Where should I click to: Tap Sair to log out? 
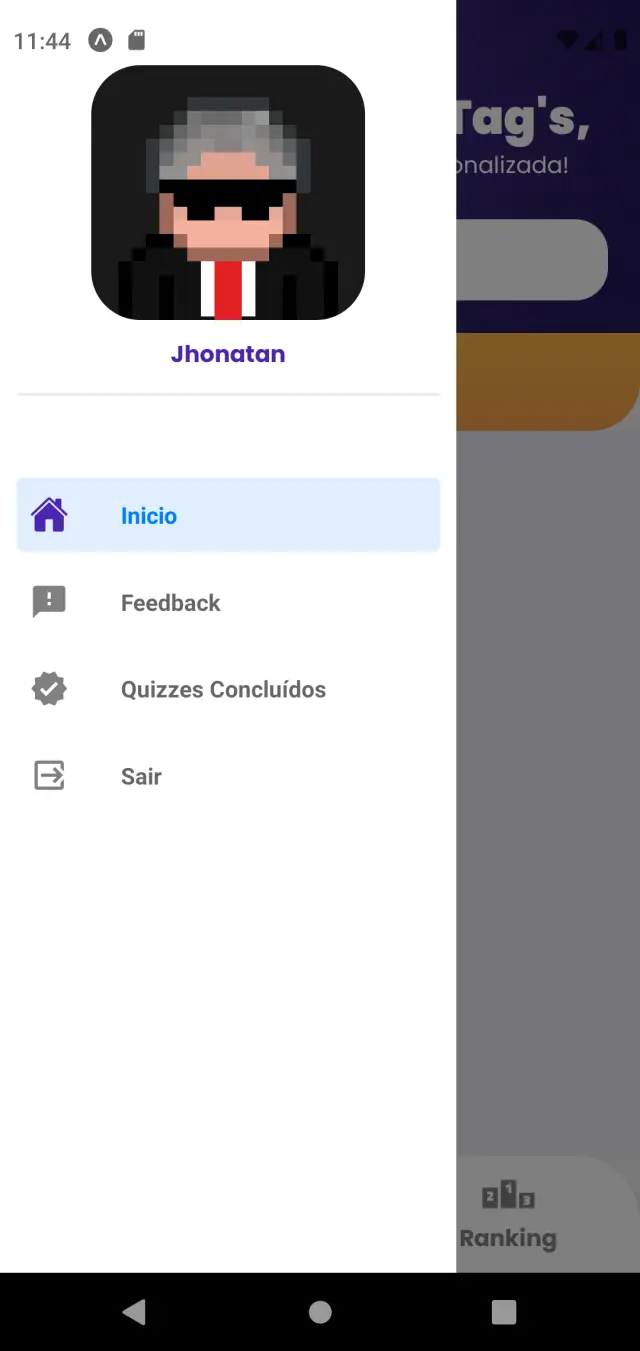228,776
